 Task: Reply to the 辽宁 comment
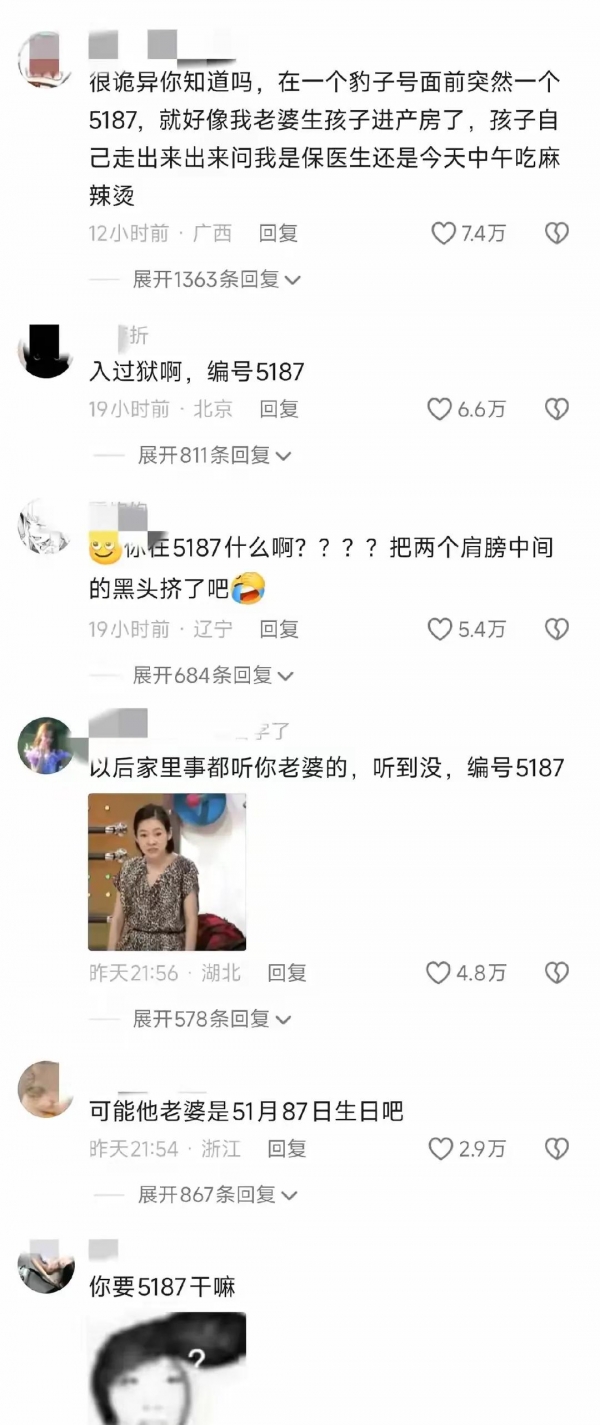click(x=279, y=629)
